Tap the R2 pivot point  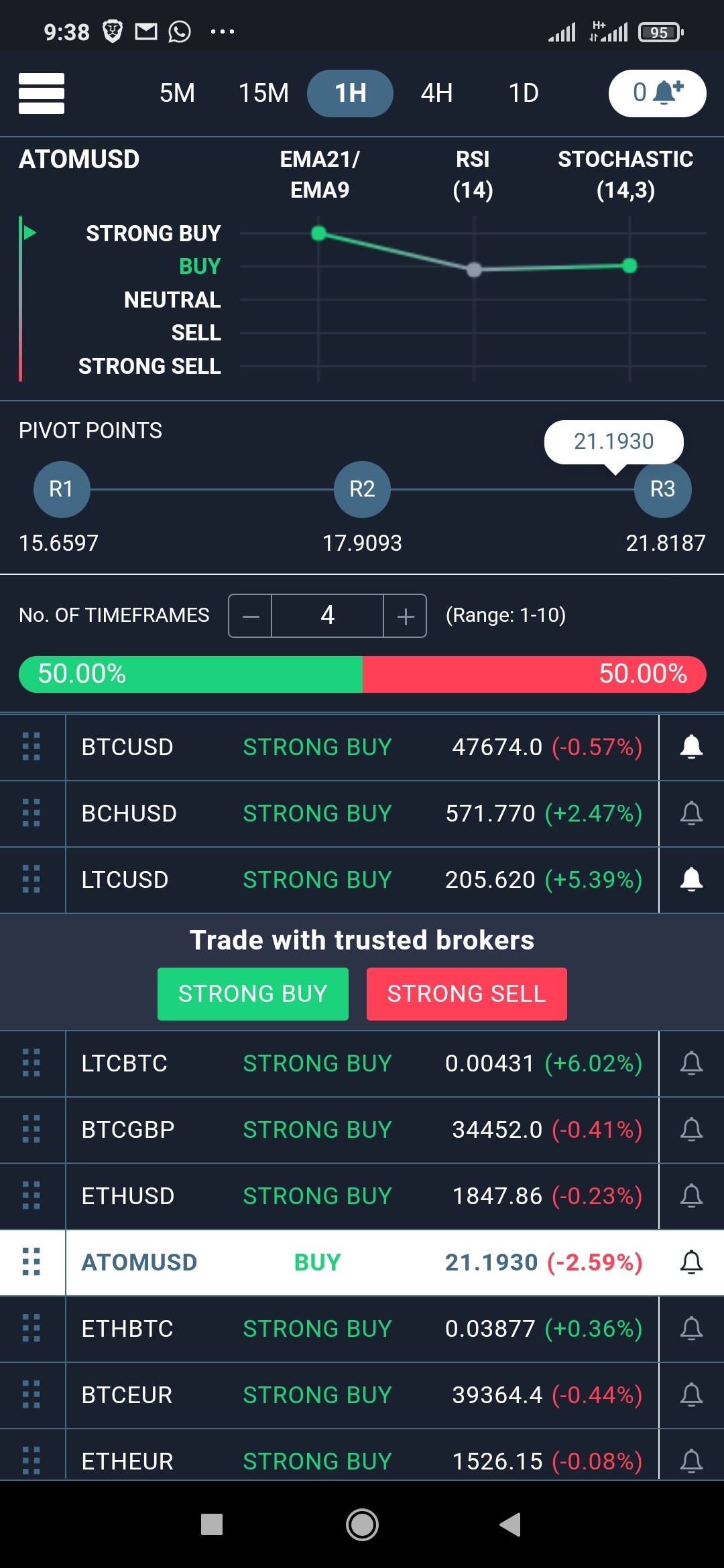[362, 489]
